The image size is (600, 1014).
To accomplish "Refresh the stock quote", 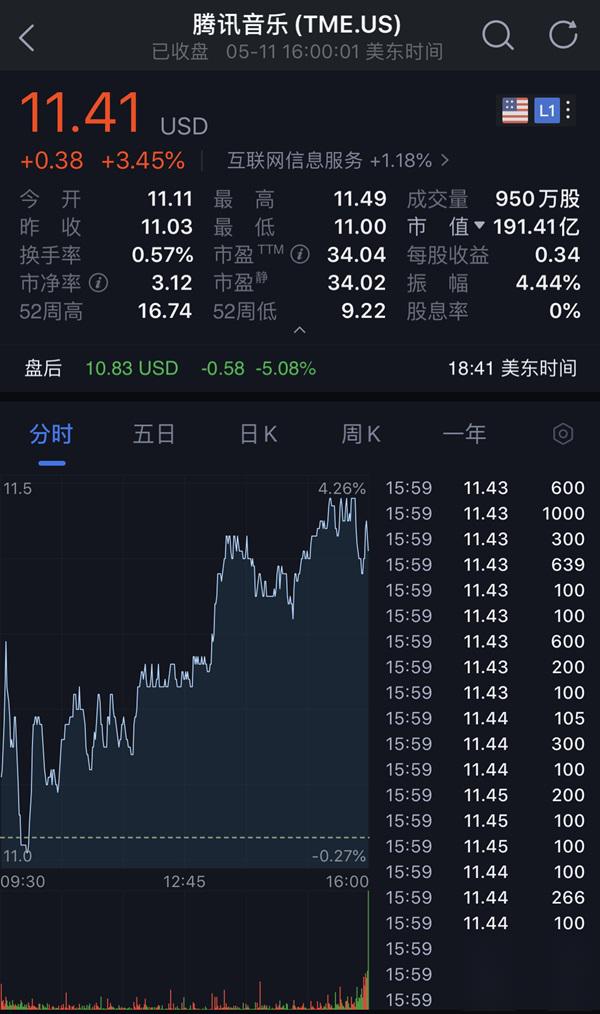I will click(562, 34).
